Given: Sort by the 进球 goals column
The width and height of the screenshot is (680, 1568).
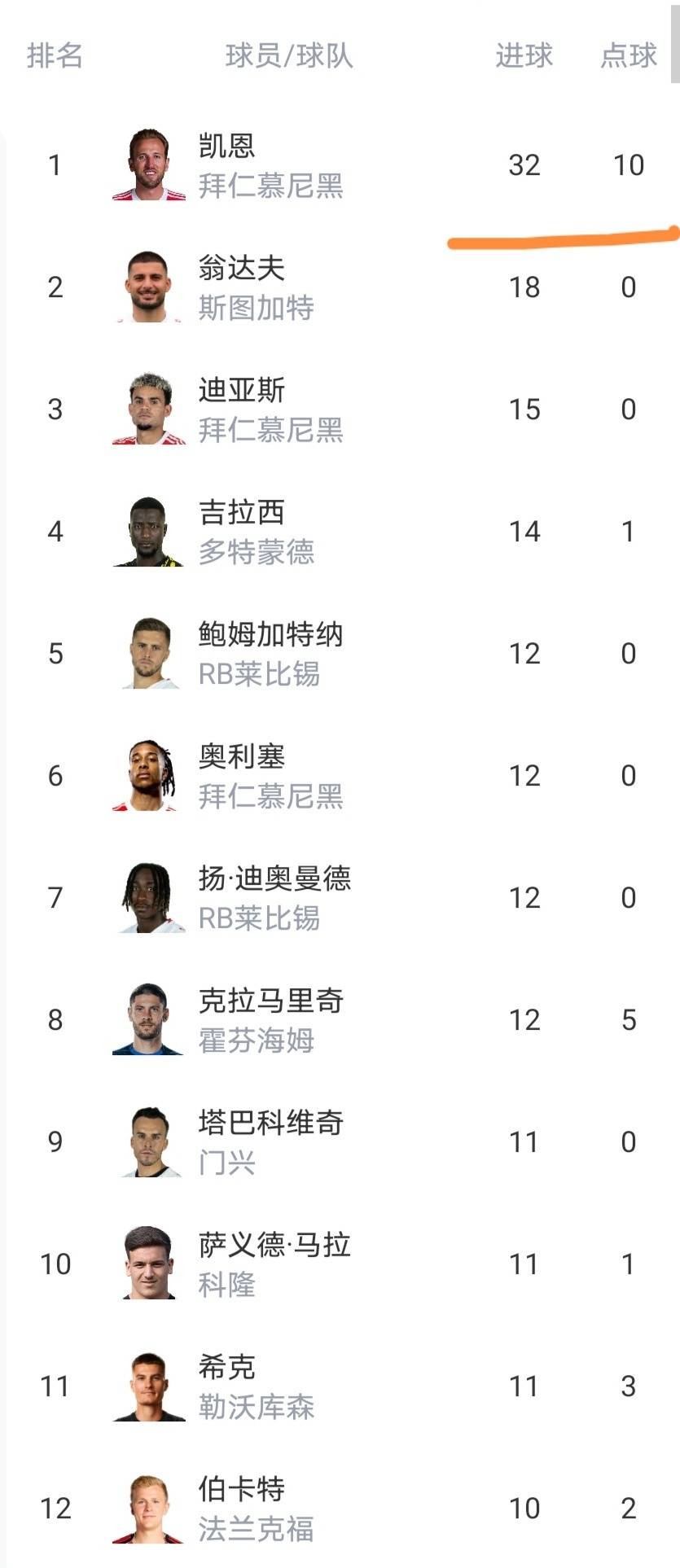Looking at the screenshot, I should point(524,55).
